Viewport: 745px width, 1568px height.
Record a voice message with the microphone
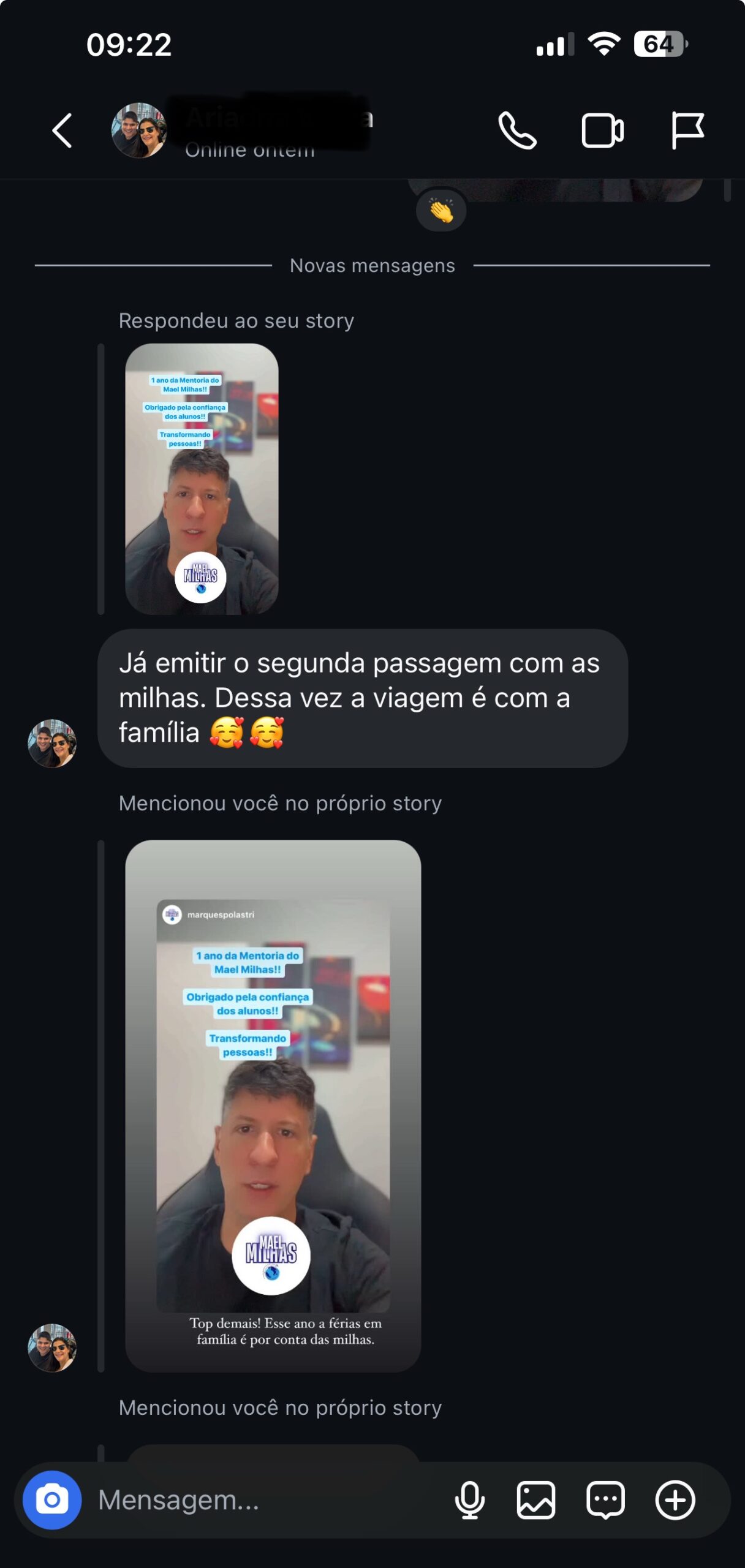pyautogui.click(x=469, y=1499)
